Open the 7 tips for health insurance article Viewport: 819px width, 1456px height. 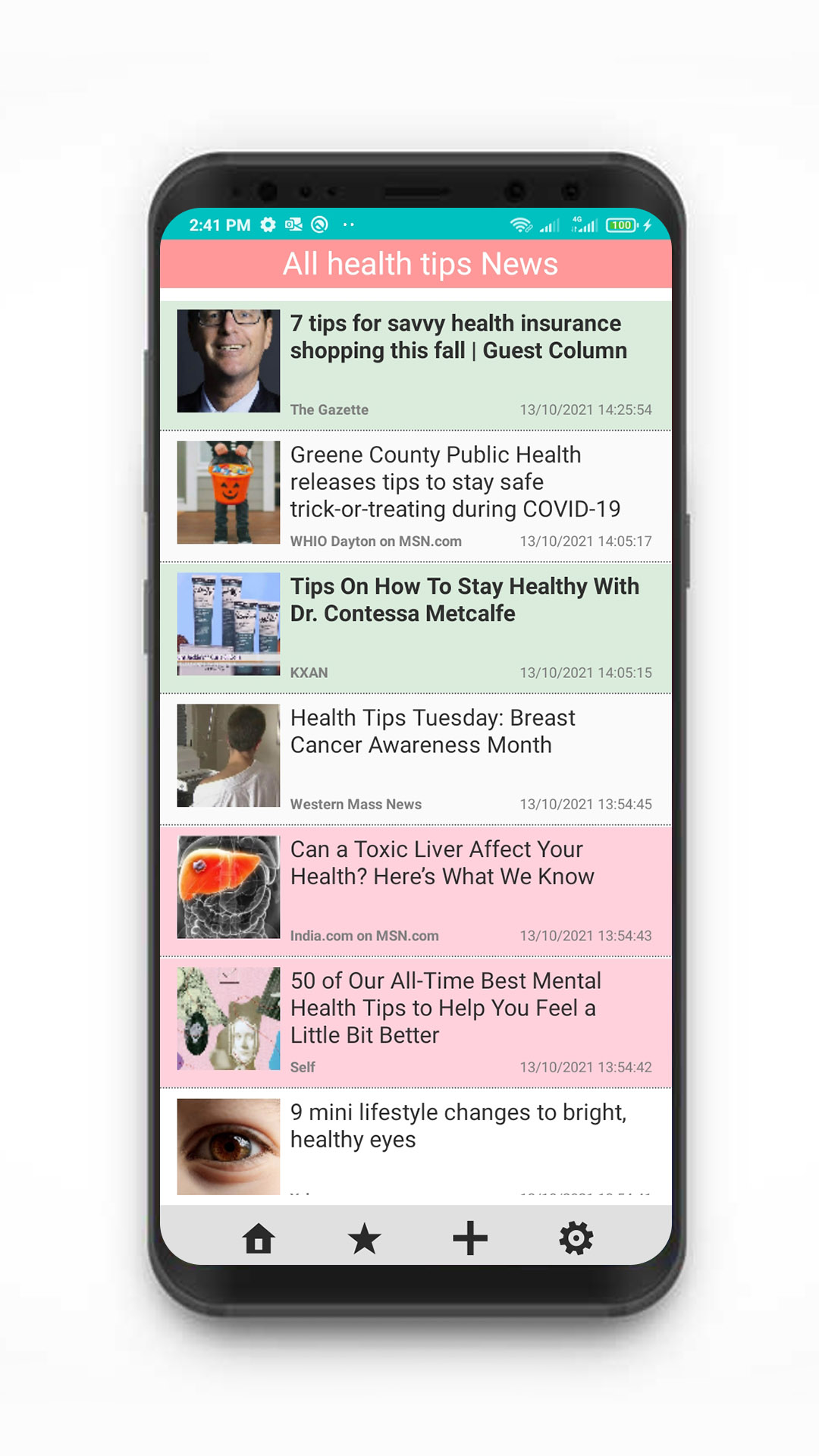pos(458,337)
